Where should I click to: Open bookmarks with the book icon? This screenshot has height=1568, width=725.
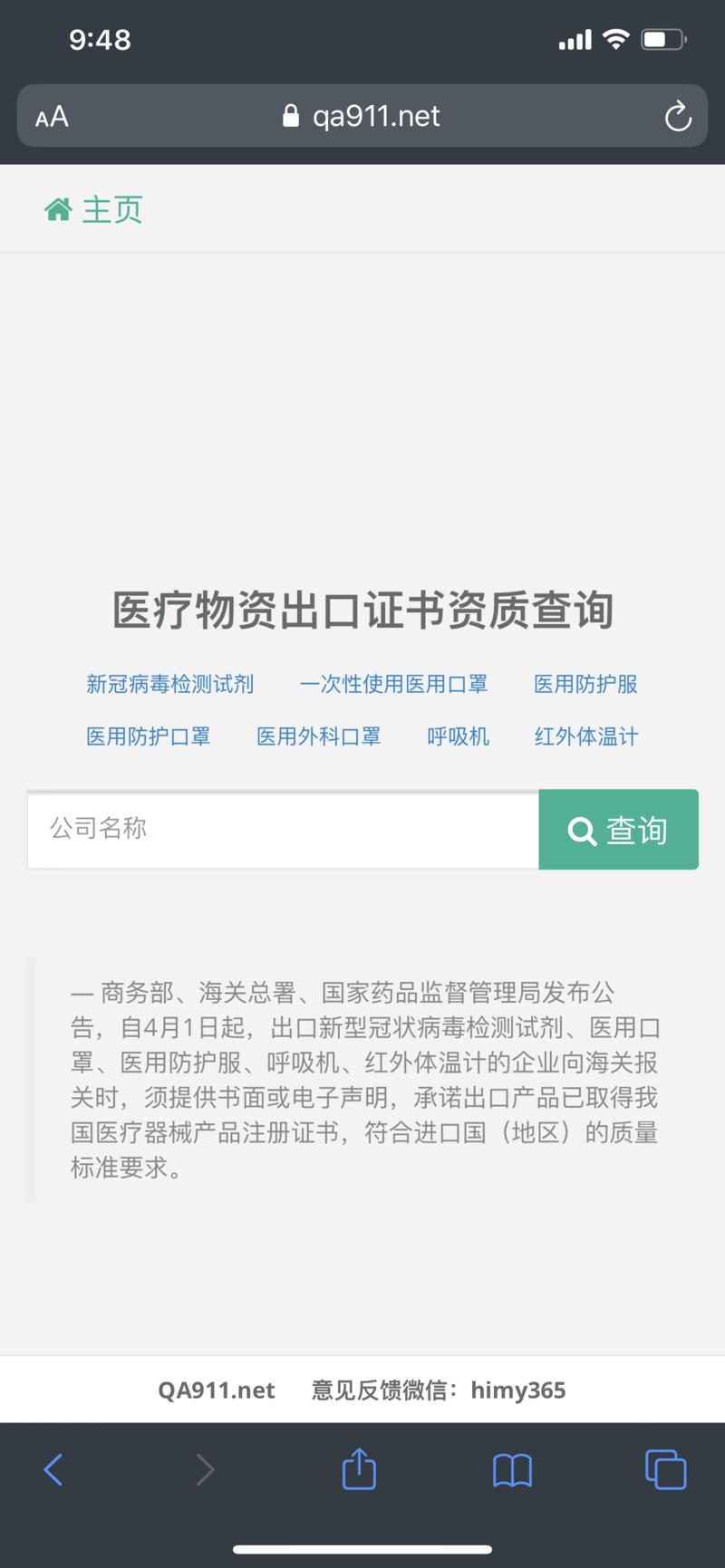pyautogui.click(x=511, y=1469)
